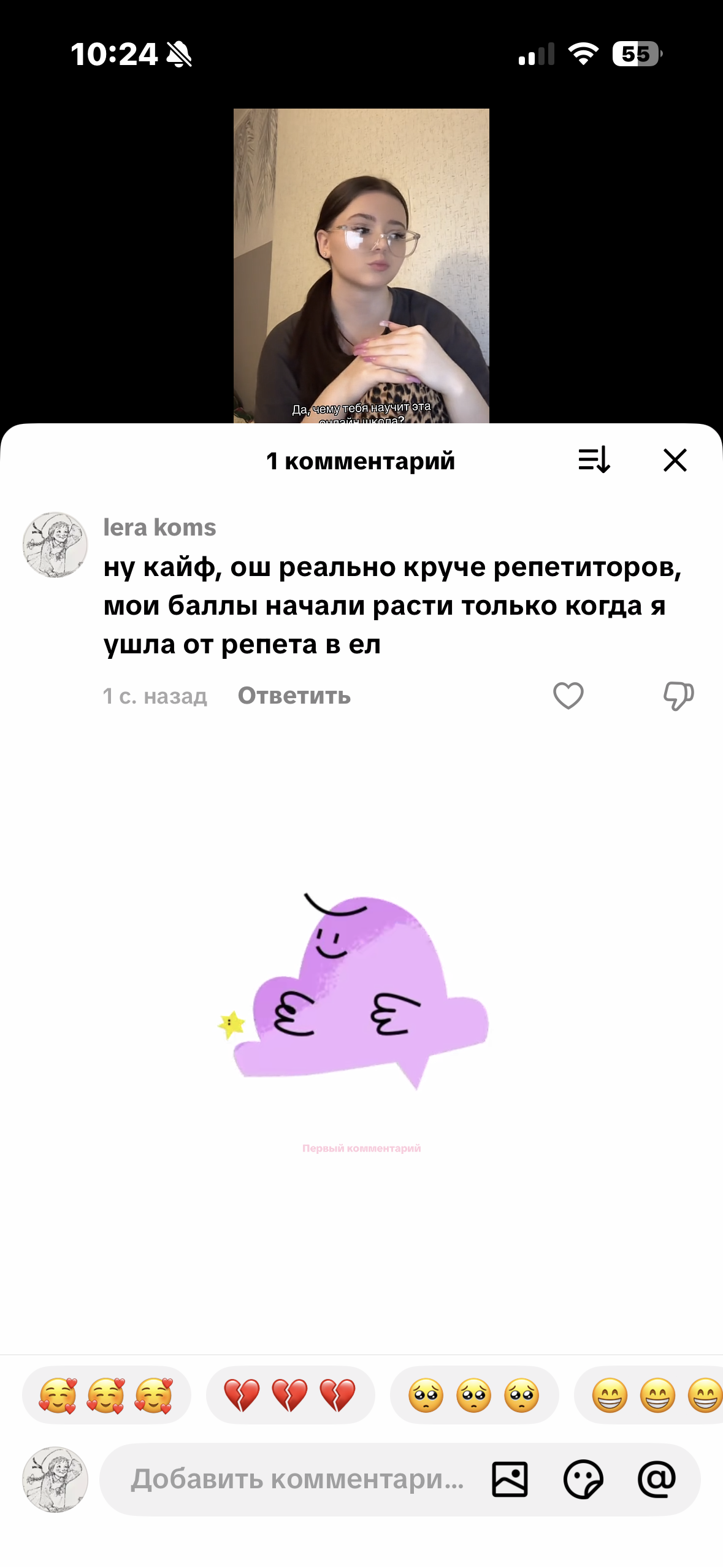The height and width of the screenshot is (1568, 723).
Task: Close the comments panel
Action: click(675, 460)
